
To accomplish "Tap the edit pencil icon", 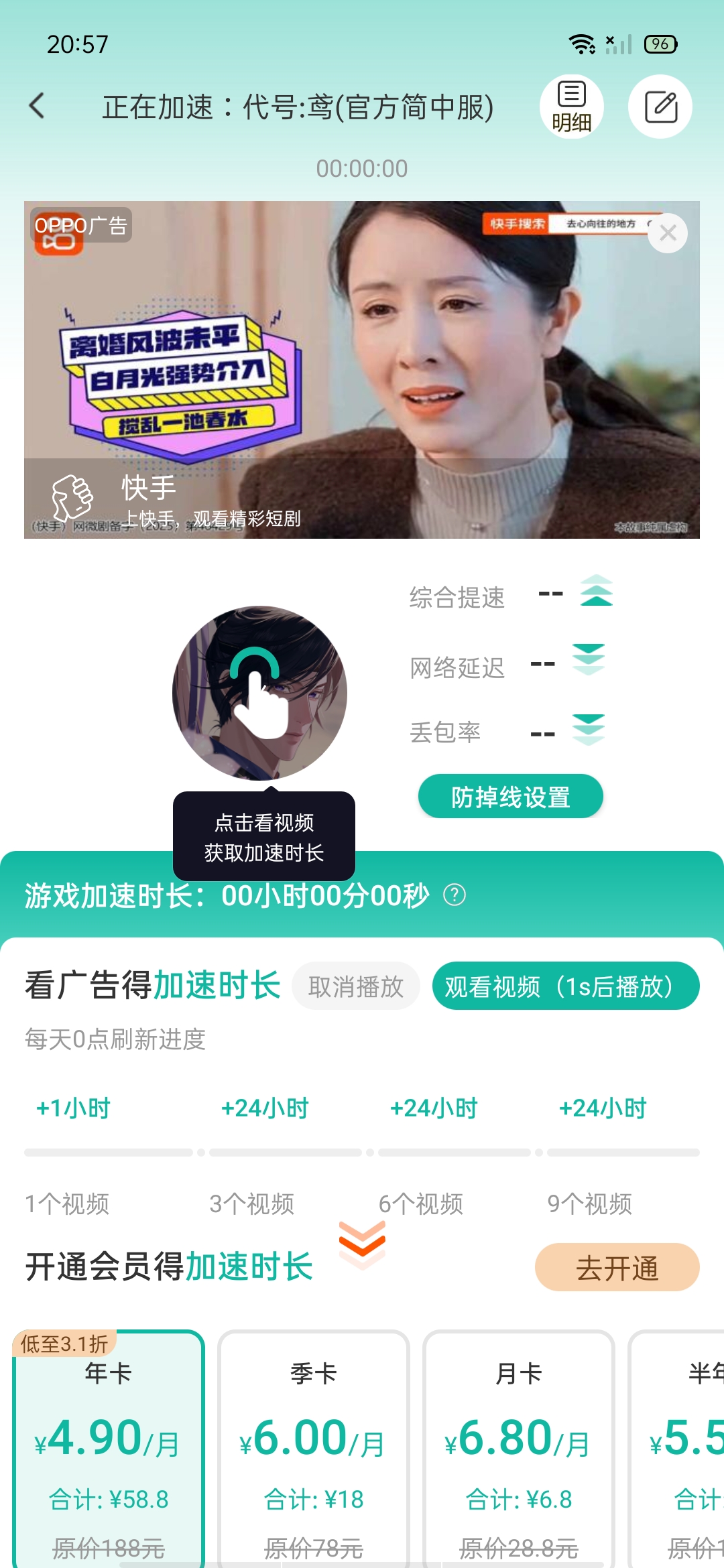I will tap(660, 107).
